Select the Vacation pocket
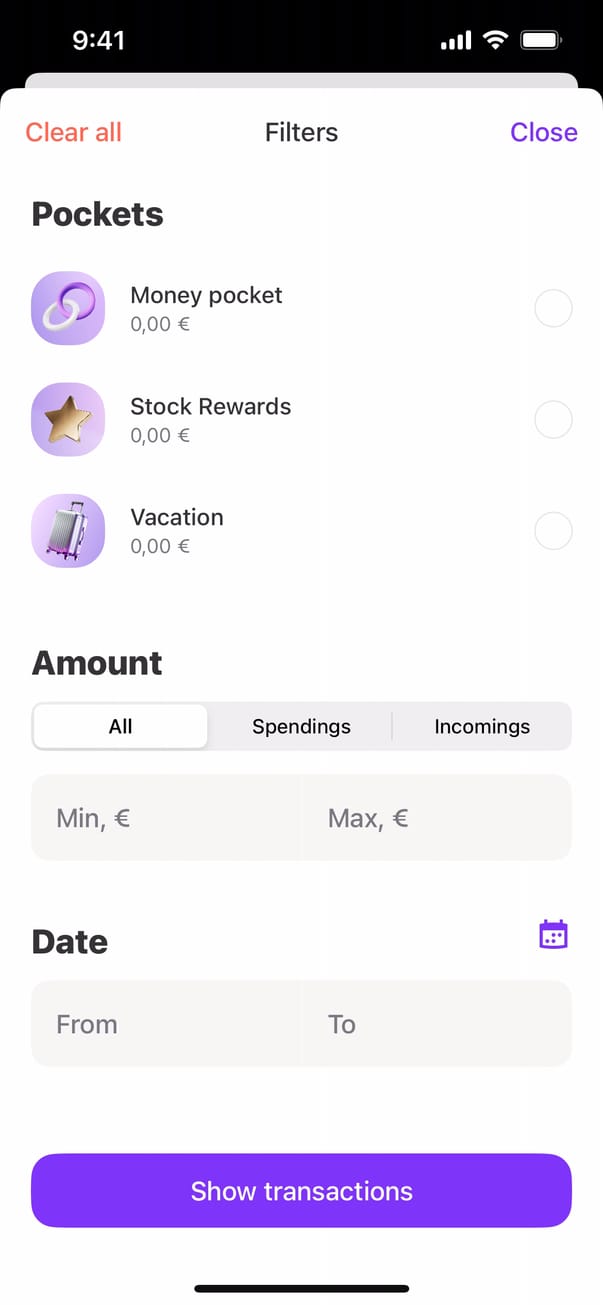 553,531
